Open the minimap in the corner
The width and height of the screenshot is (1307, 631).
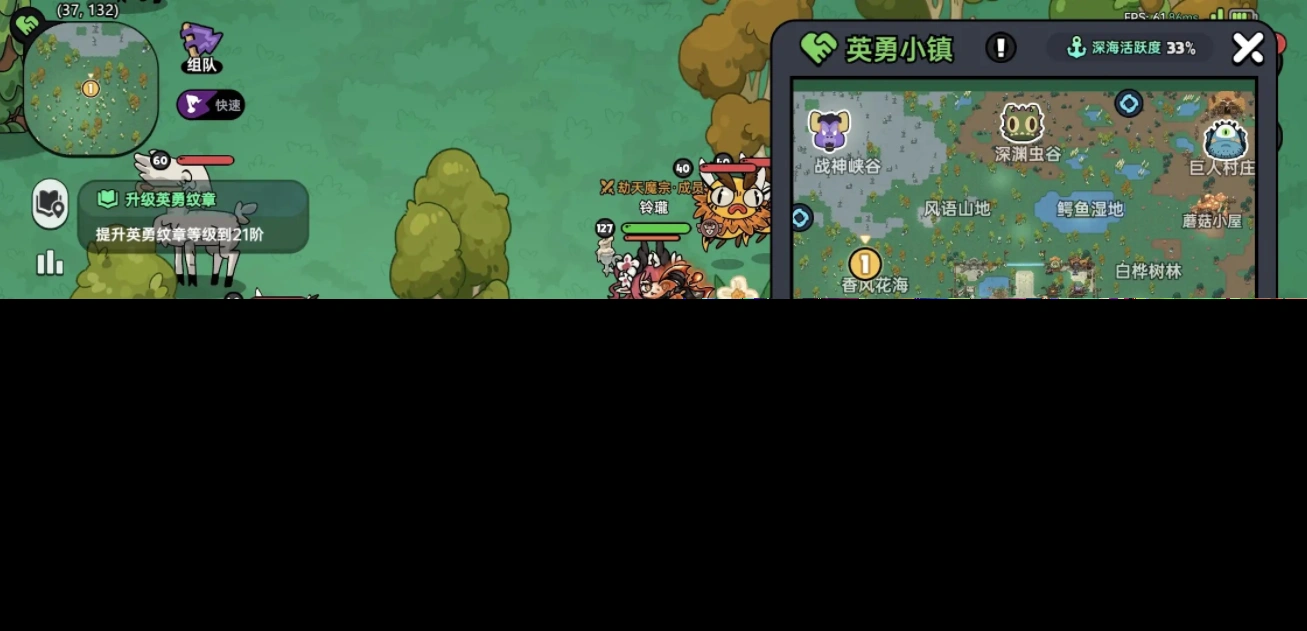point(90,89)
